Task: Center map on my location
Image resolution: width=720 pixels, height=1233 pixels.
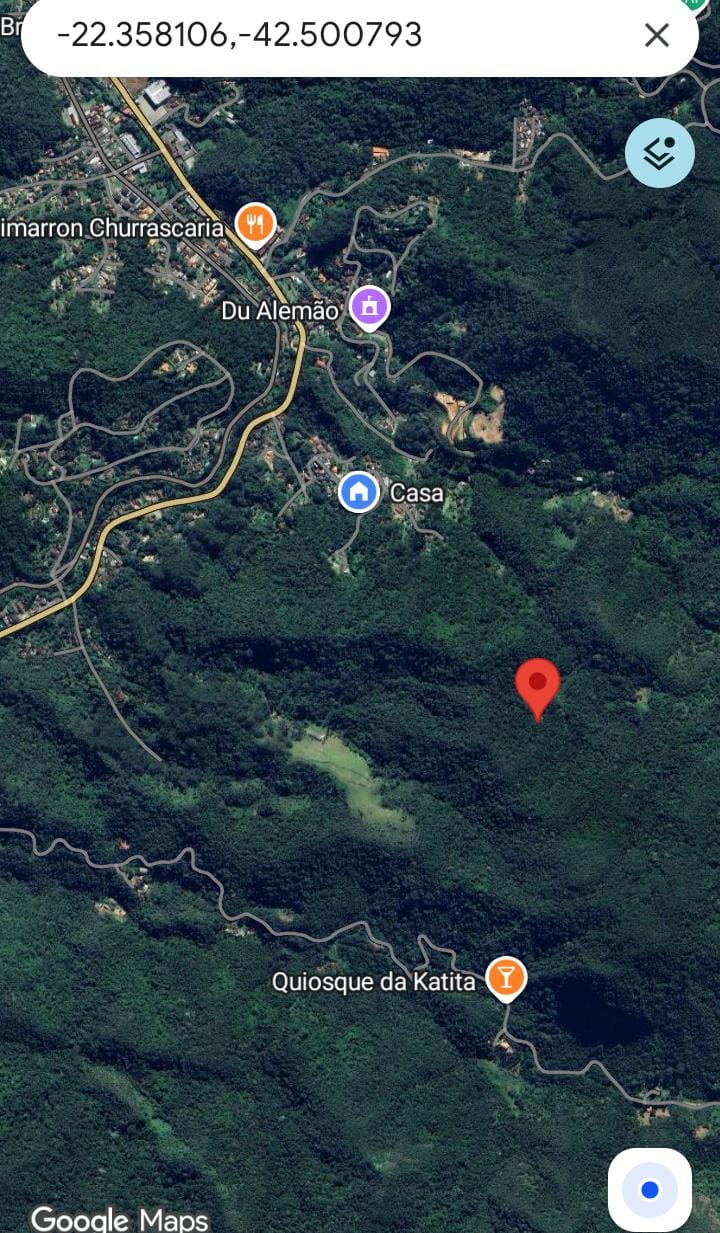Action: click(650, 1189)
